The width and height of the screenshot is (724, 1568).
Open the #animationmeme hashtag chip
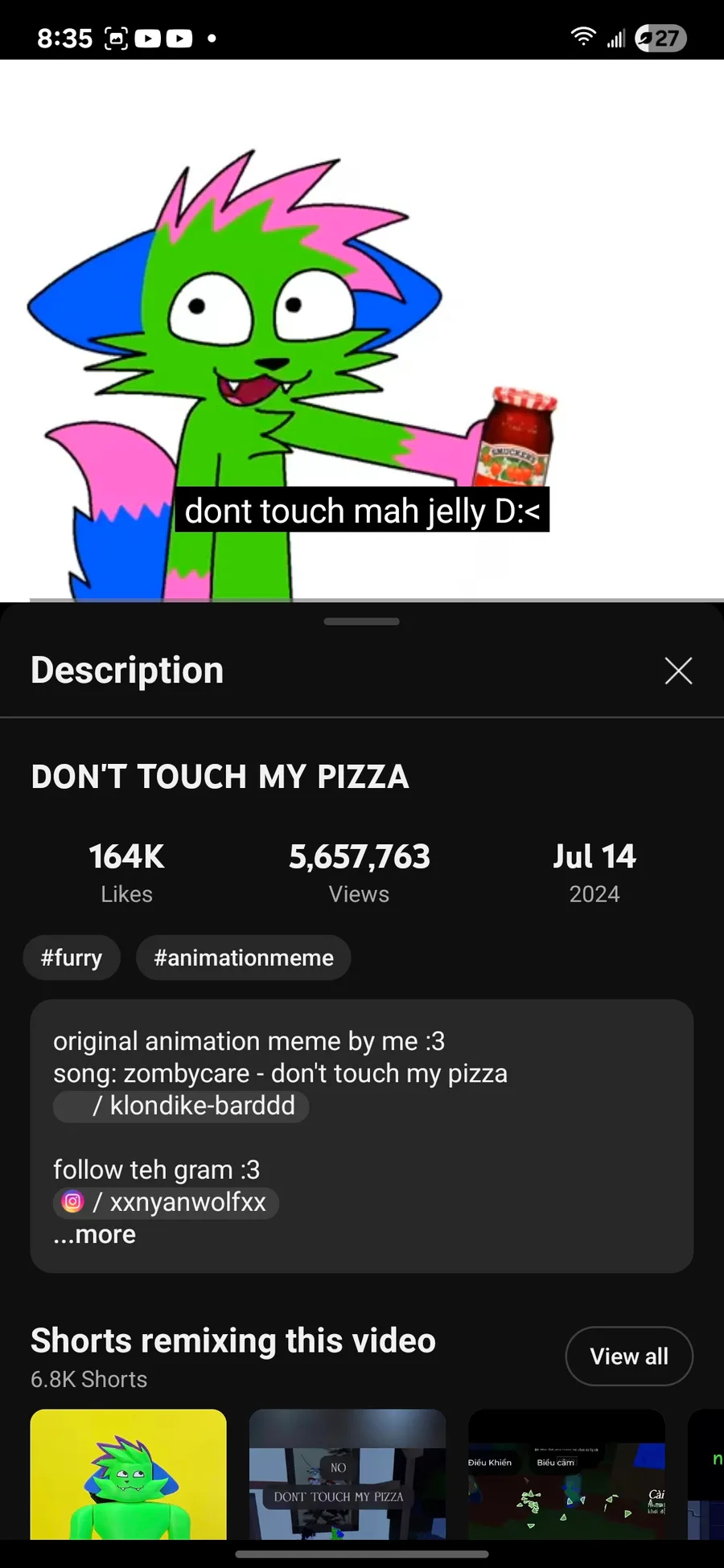pyautogui.click(x=243, y=958)
